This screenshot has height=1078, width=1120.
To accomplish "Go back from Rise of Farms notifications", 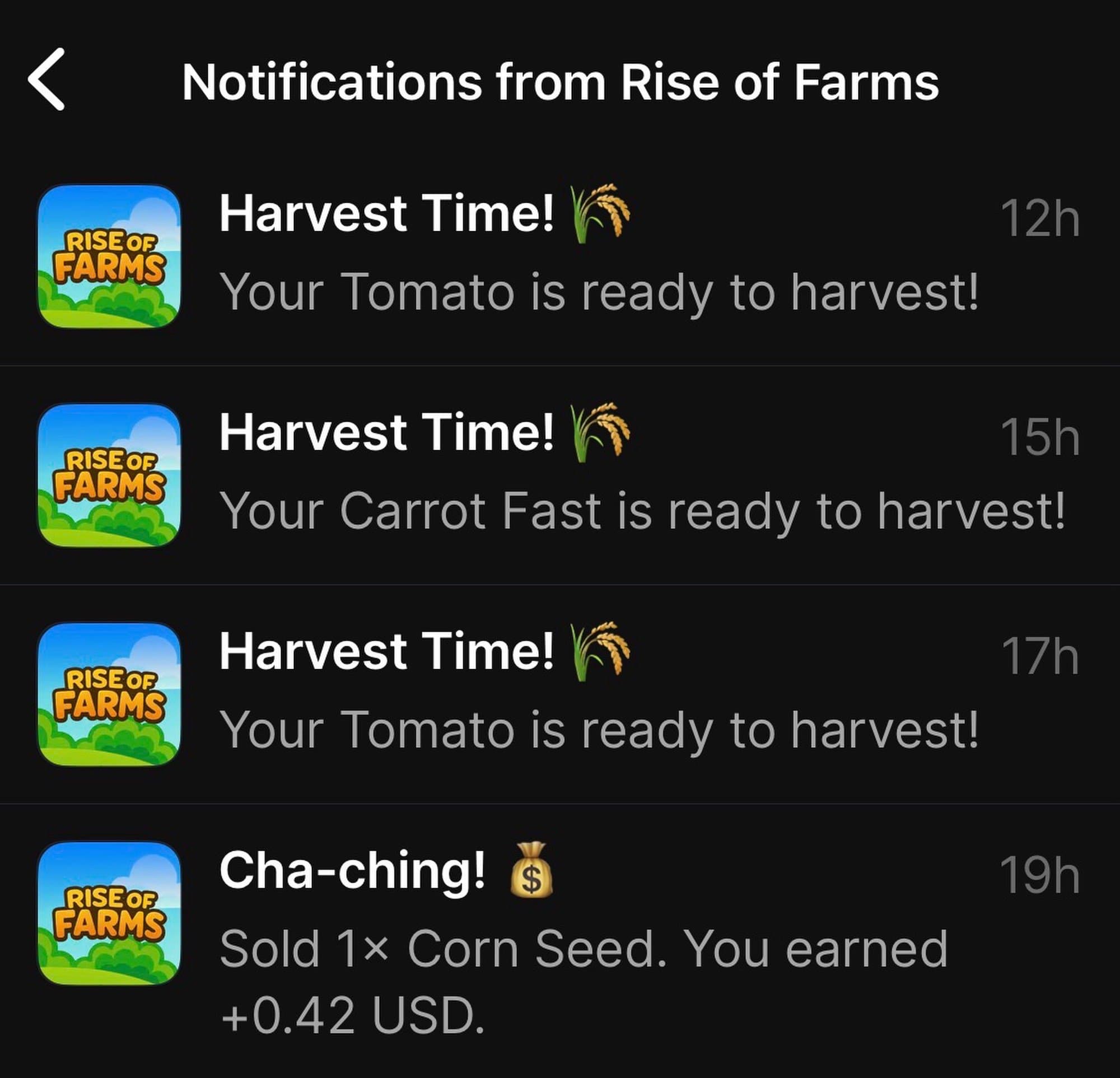I will (x=47, y=80).
